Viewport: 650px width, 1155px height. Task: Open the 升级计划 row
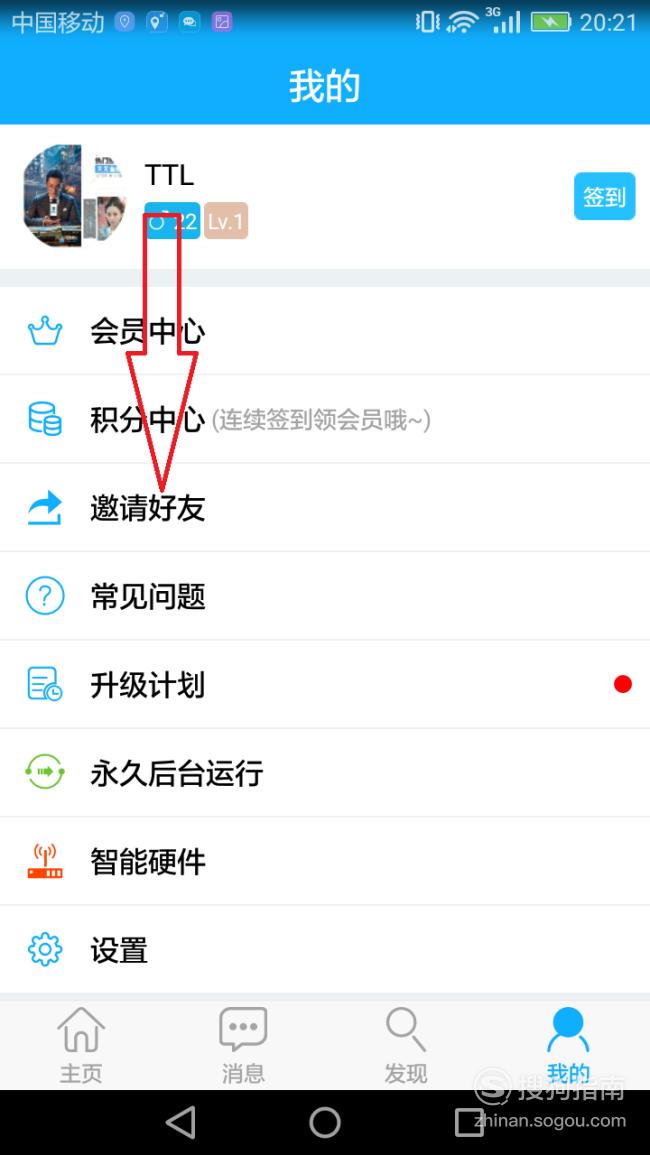click(x=325, y=684)
